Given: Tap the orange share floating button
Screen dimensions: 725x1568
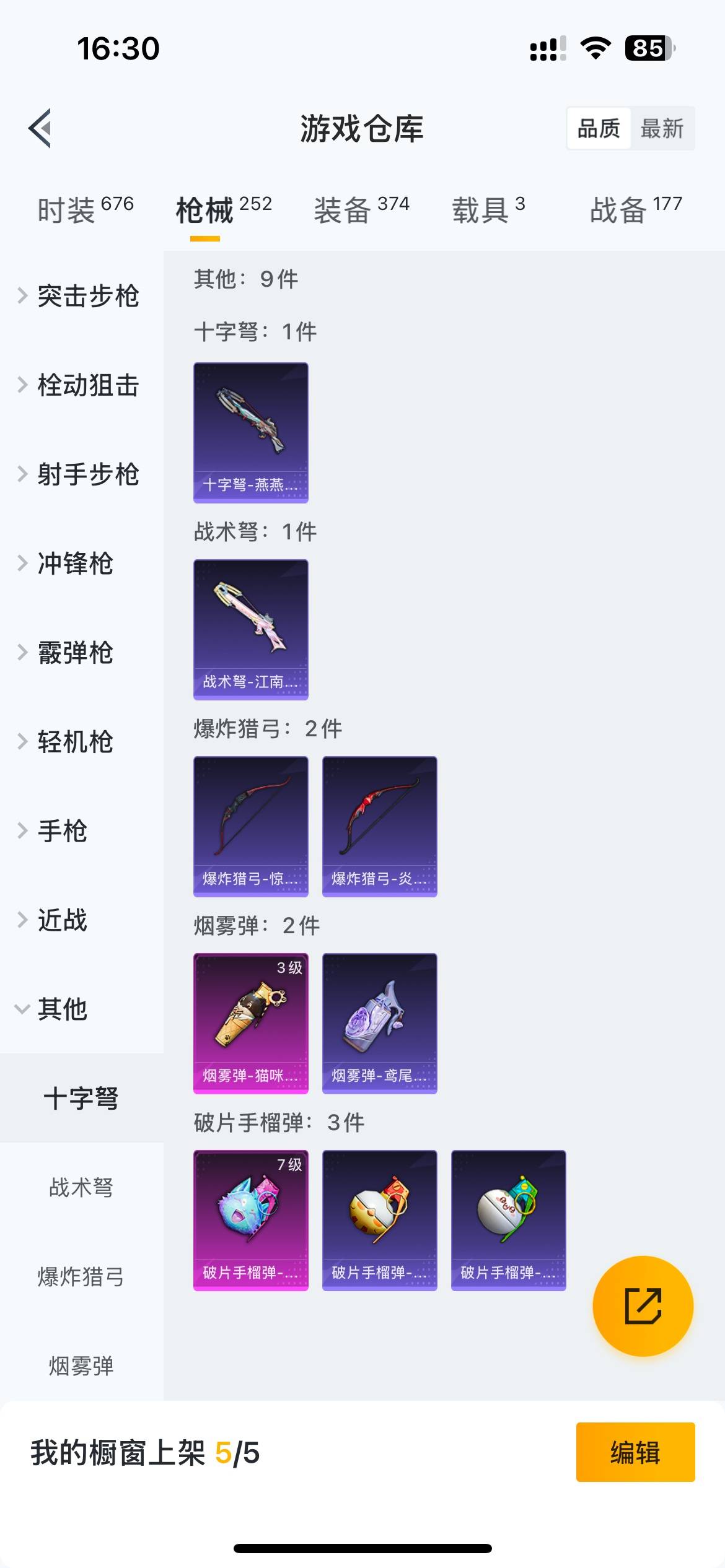Looking at the screenshot, I should (x=643, y=1306).
